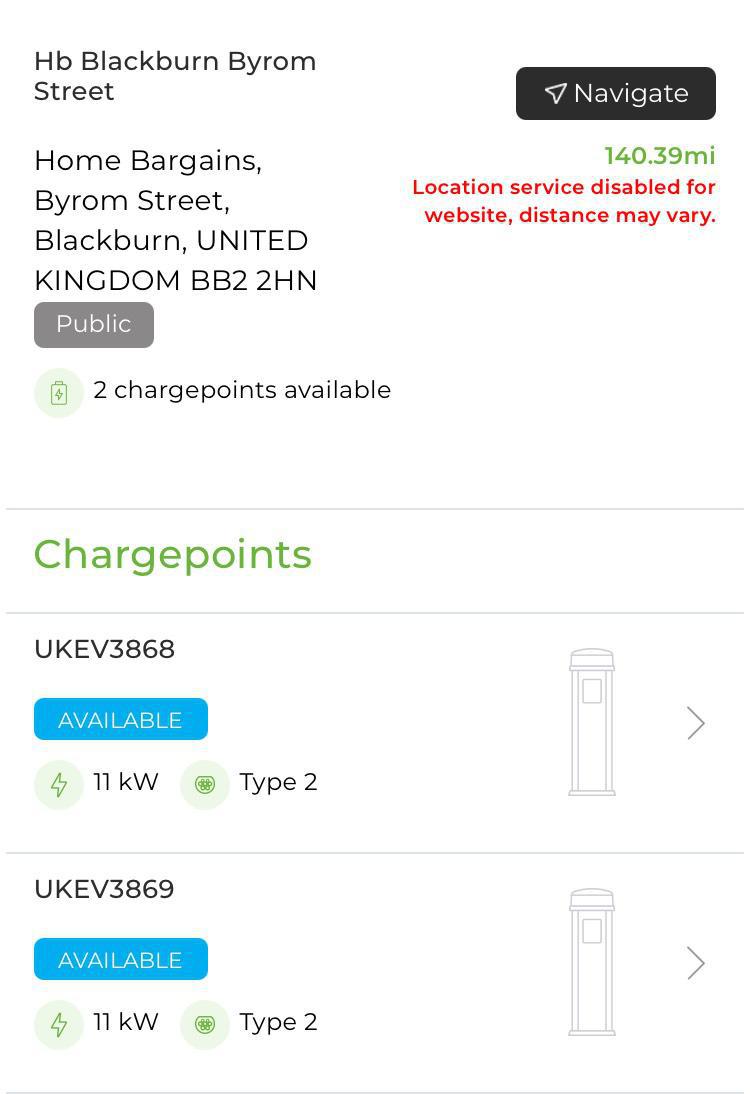Screen dimensions: 750x1094
Task: Click the Chargepoints section heading
Action: (x=172, y=554)
